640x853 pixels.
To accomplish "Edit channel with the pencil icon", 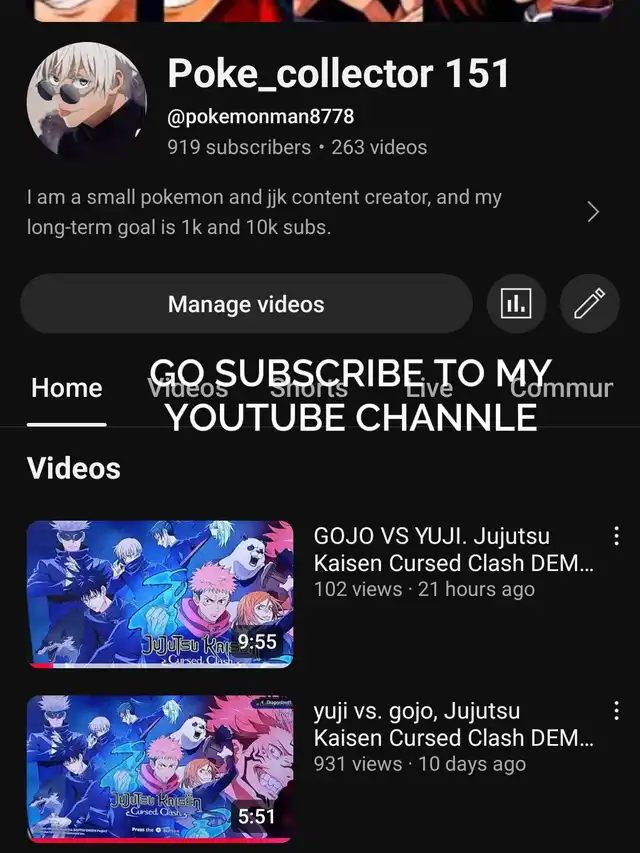I will (x=589, y=304).
